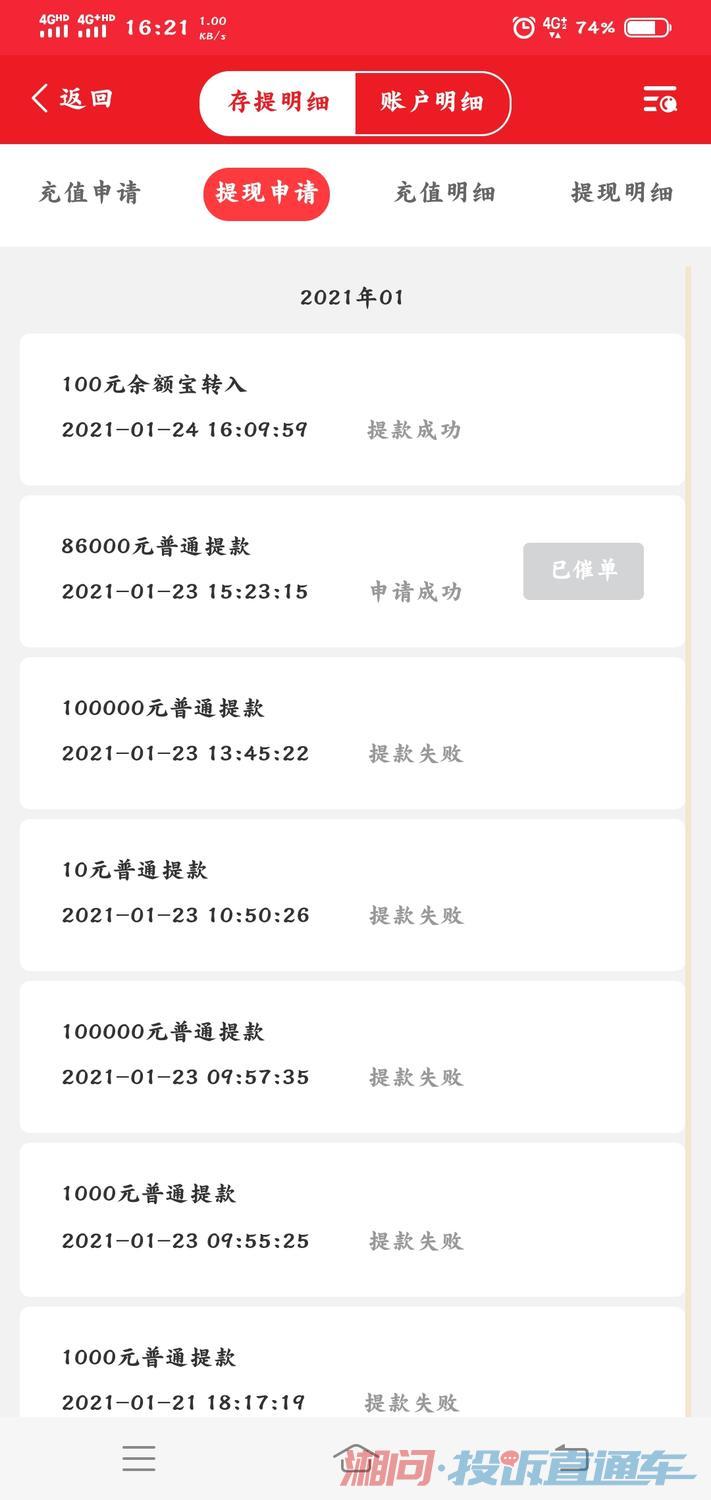Viewport: 711px width, 1500px height.
Task: Select the 存提明细 segment
Action: (278, 102)
